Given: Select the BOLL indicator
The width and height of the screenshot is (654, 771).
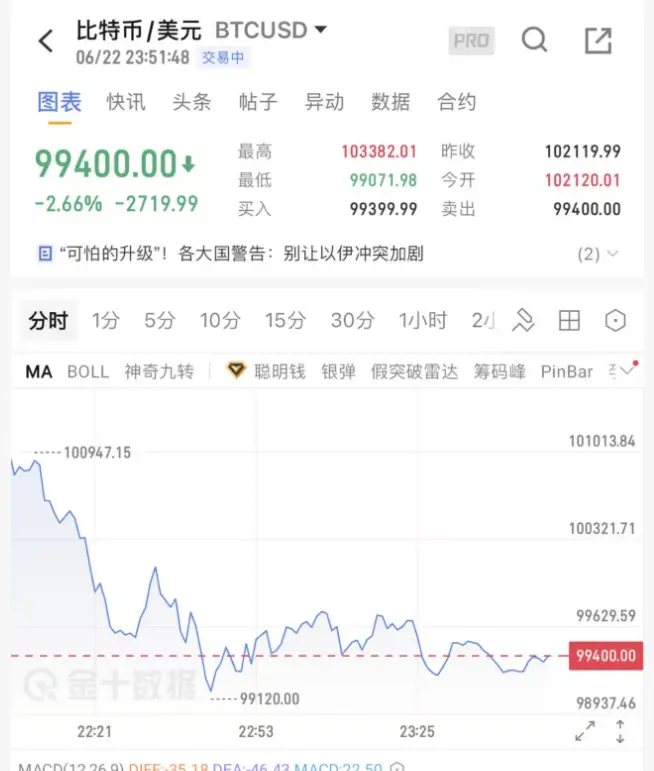Looking at the screenshot, I should 88,372.
